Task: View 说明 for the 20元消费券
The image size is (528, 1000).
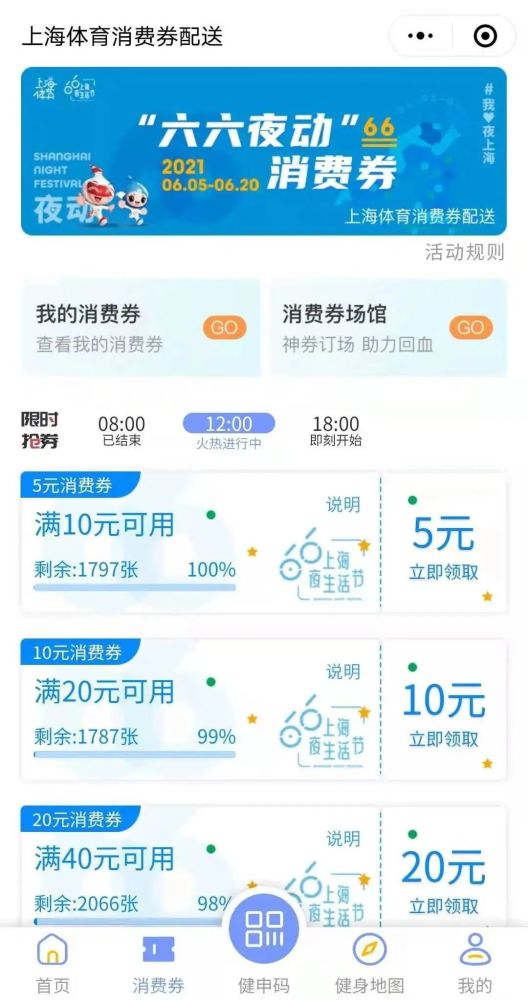Action: click(344, 839)
